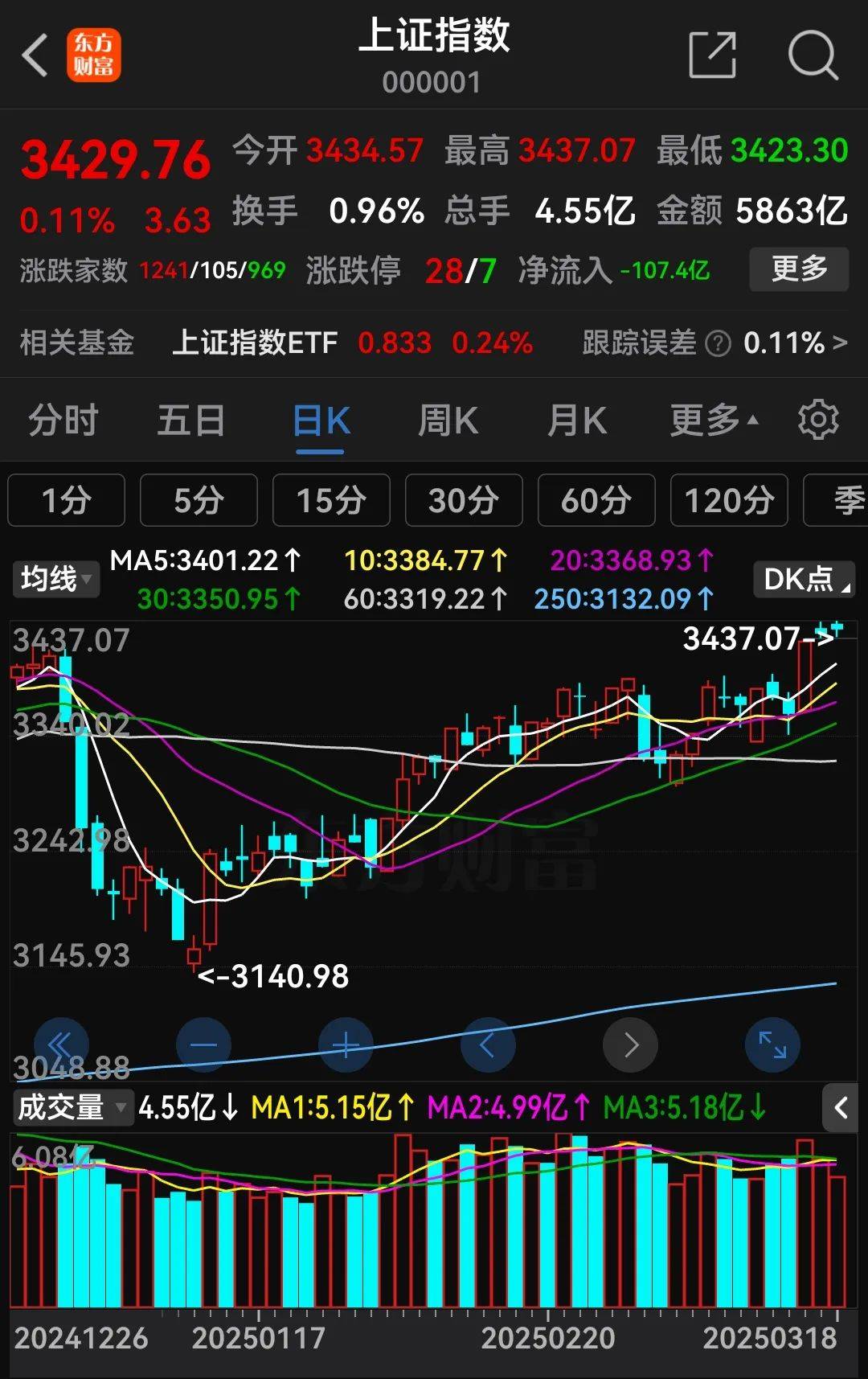The height and width of the screenshot is (1379, 868).
Task: Tap the 更多 button in the quote panel
Action: point(798,270)
